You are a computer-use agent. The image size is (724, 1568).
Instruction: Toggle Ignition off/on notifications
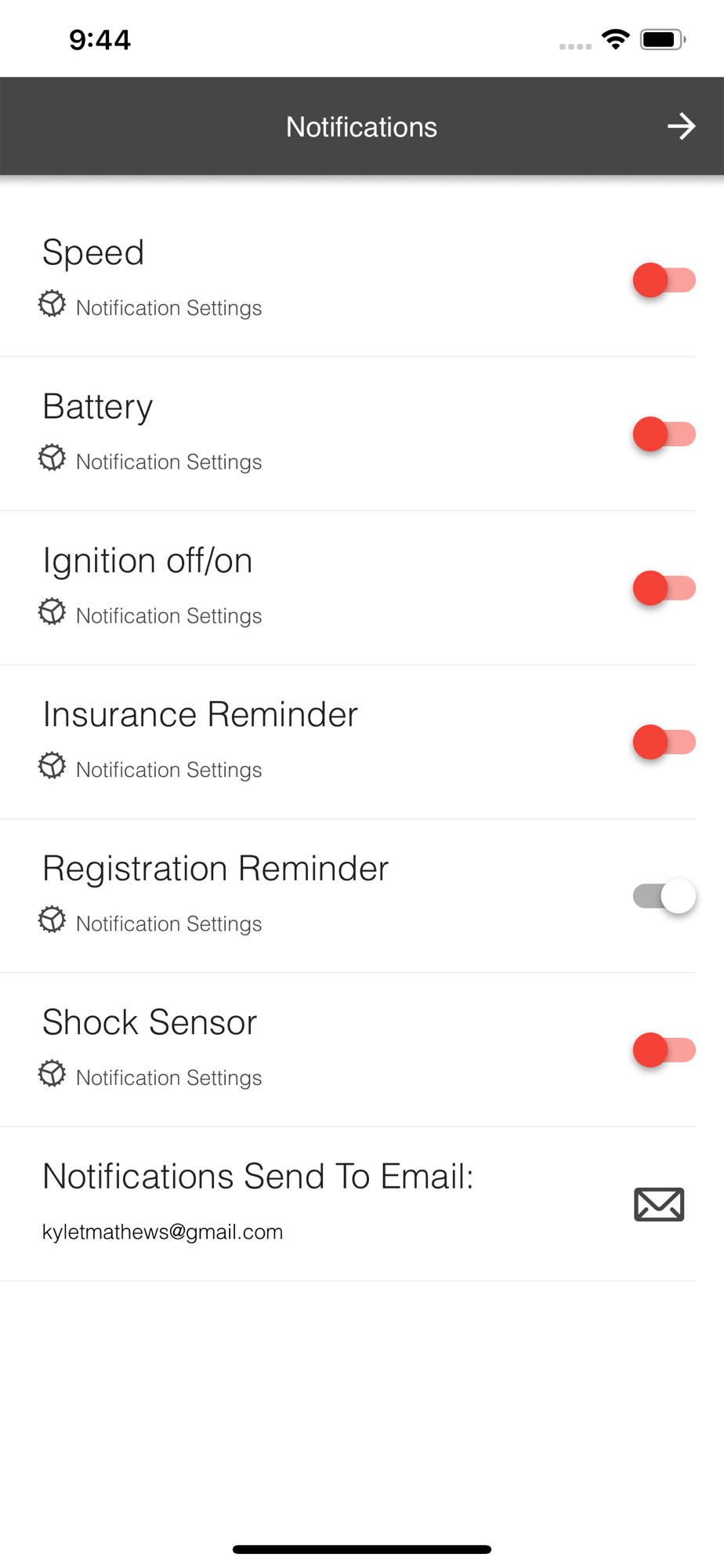pyautogui.click(x=664, y=588)
